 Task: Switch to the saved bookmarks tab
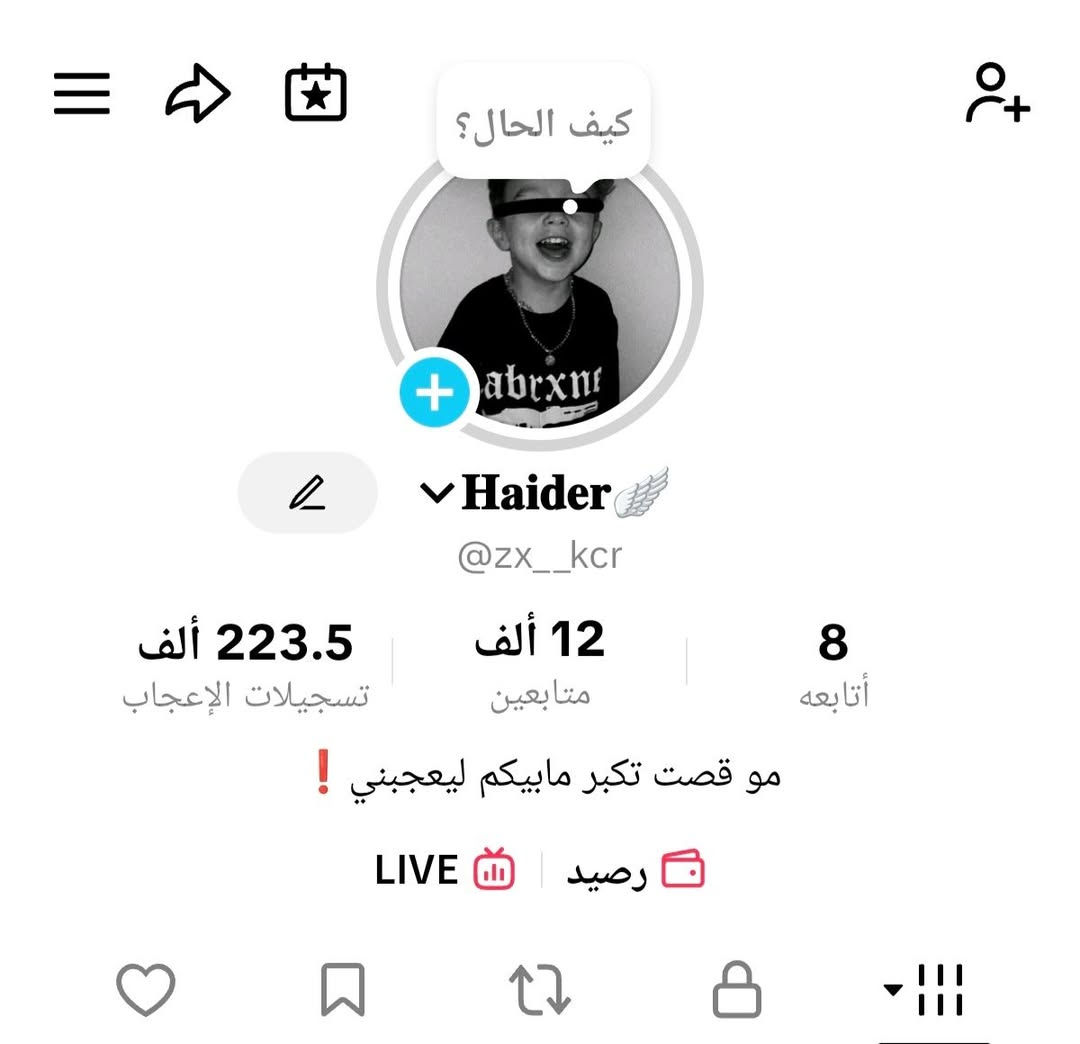pos(343,991)
